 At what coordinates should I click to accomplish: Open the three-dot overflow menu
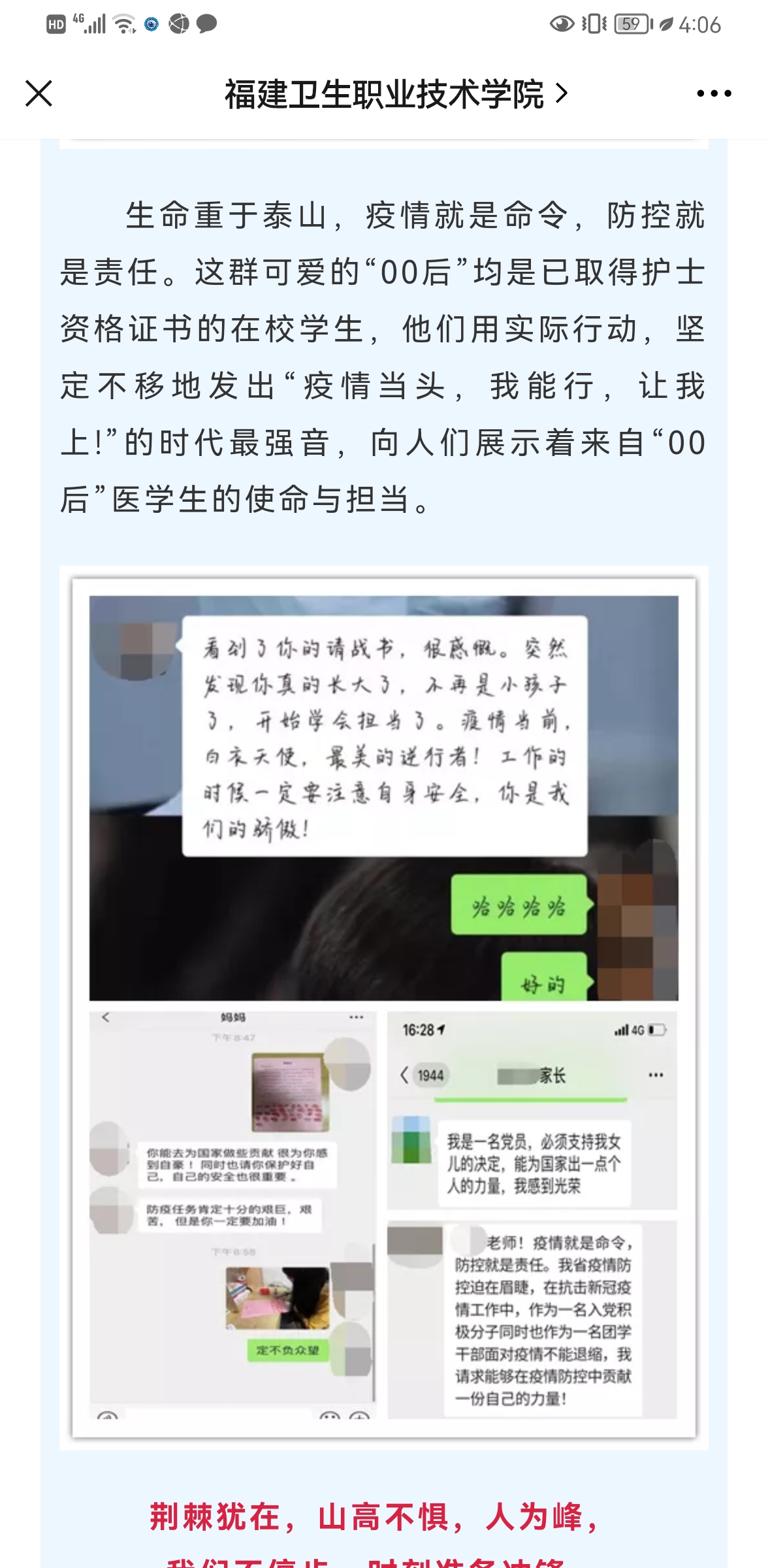coord(714,94)
